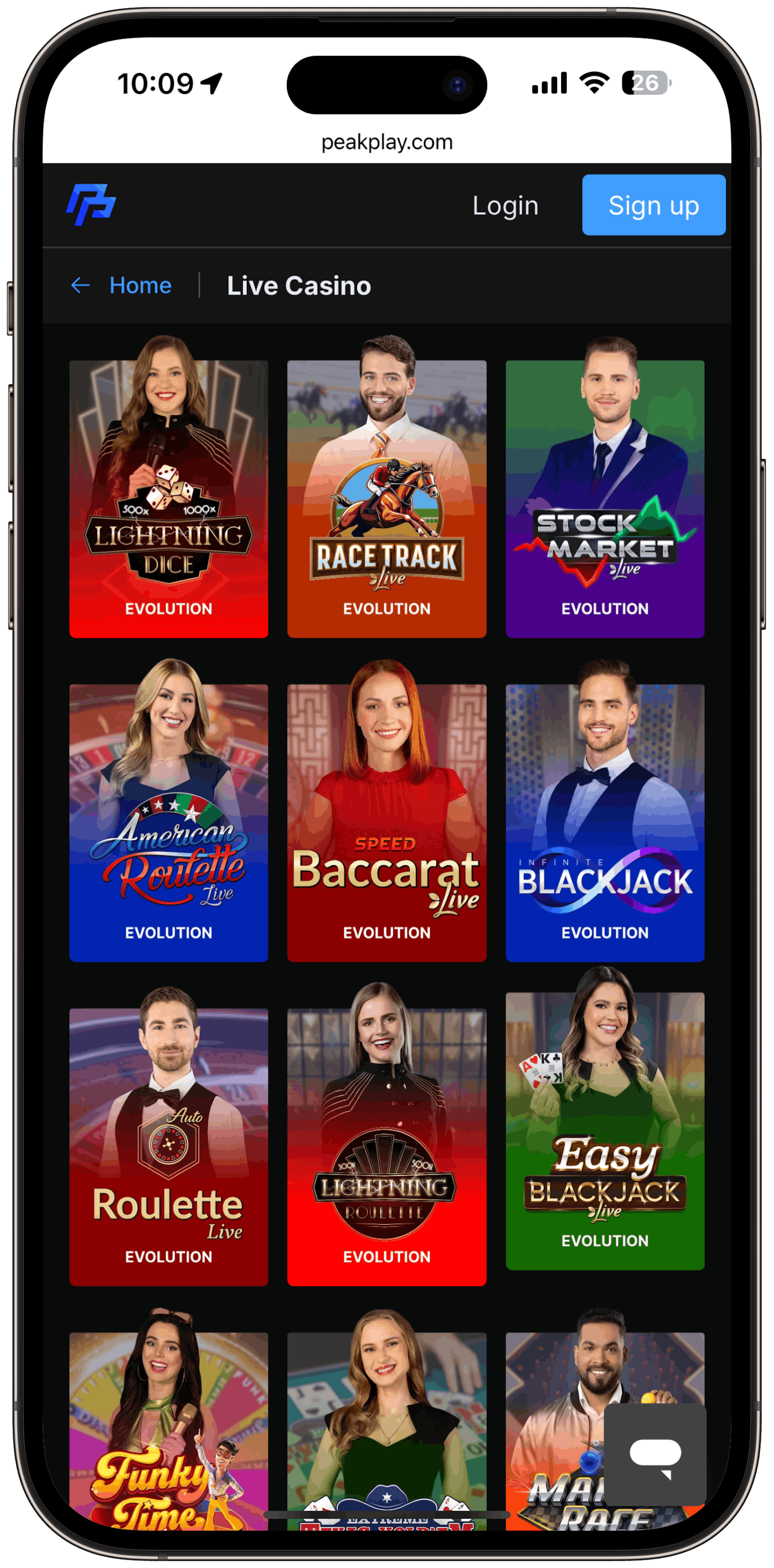Open the Funky Time game

[168, 1431]
